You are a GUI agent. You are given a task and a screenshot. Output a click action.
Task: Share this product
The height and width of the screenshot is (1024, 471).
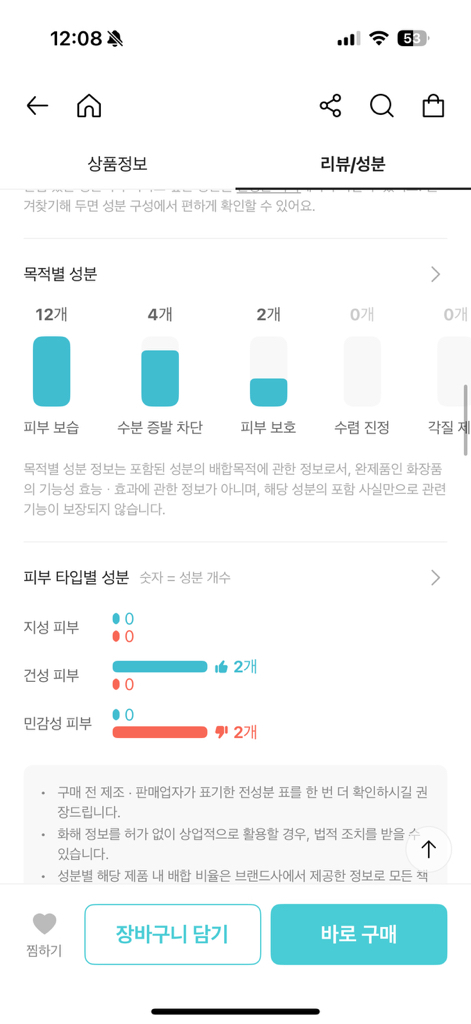[331, 106]
